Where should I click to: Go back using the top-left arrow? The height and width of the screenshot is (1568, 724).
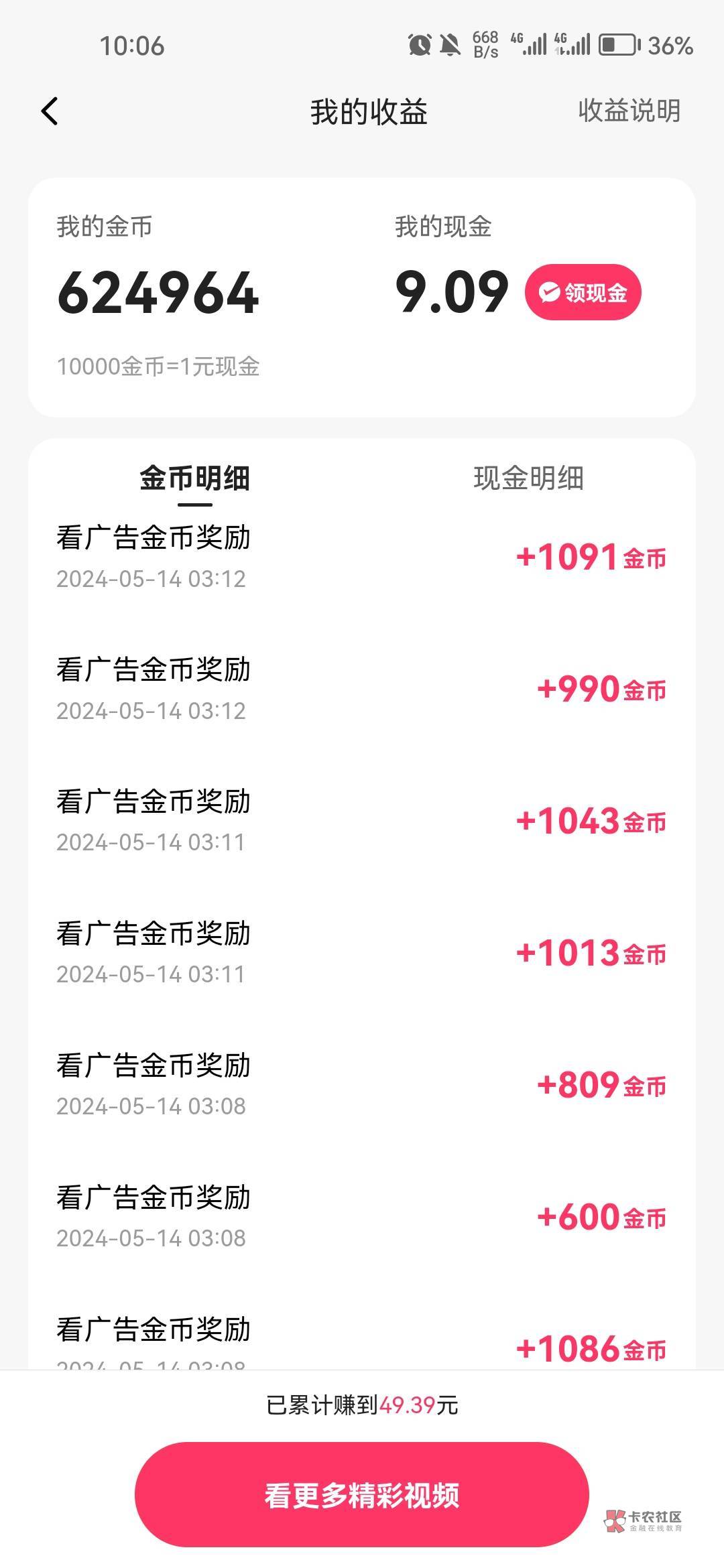tap(50, 111)
